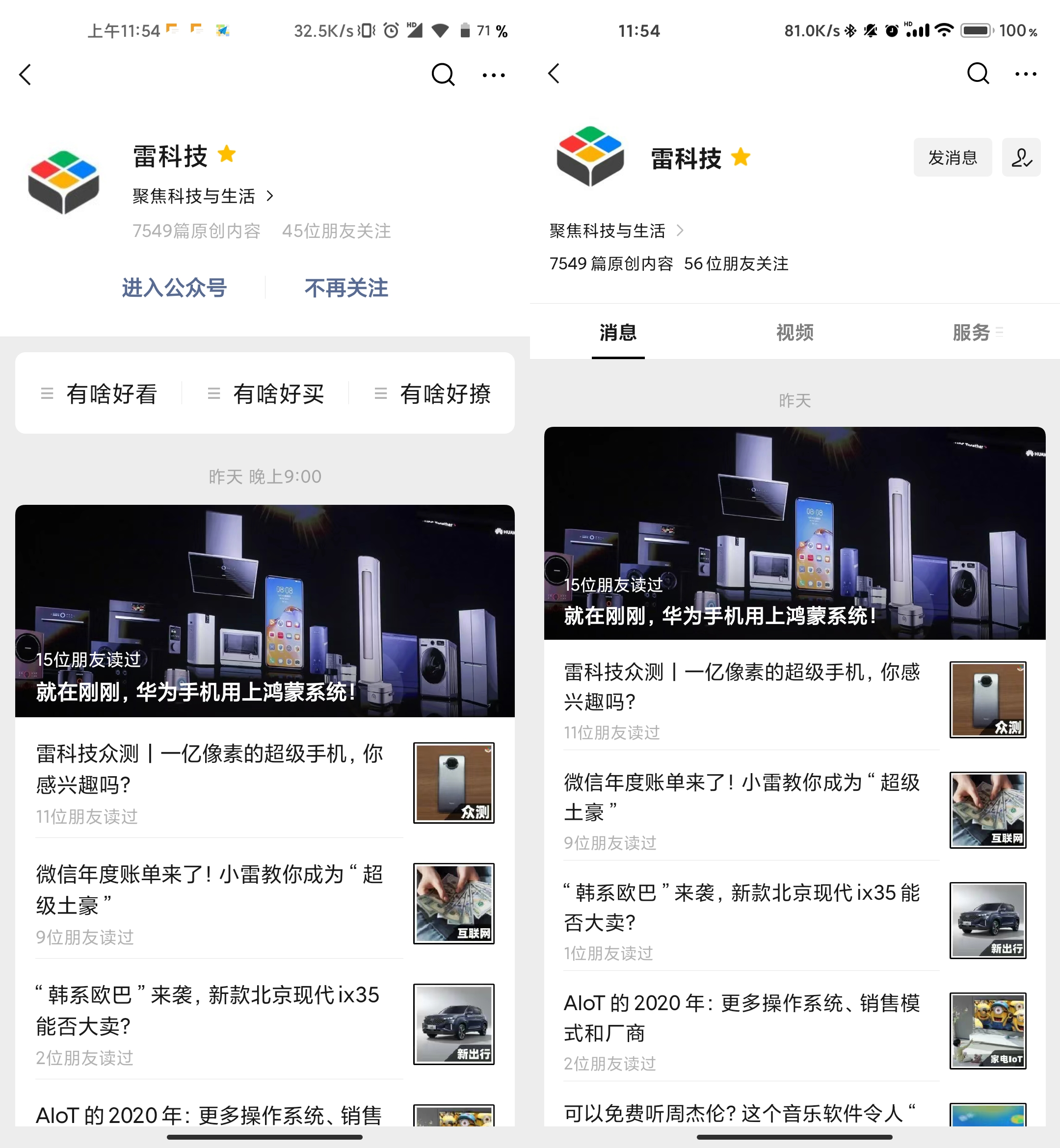The width and height of the screenshot is (1060, 1148).
Task: Toggle the 服务 tab list view icon
Action: tap(999, 333)
